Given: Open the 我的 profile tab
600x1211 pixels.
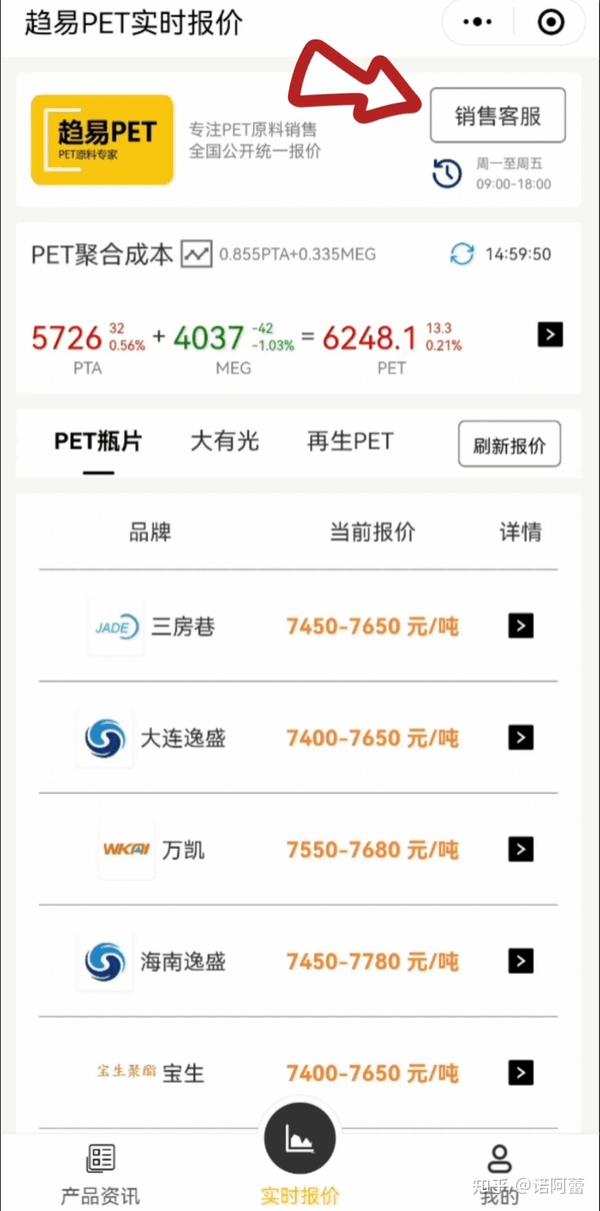Looking at the screenshot, I should pos(499,1174).
